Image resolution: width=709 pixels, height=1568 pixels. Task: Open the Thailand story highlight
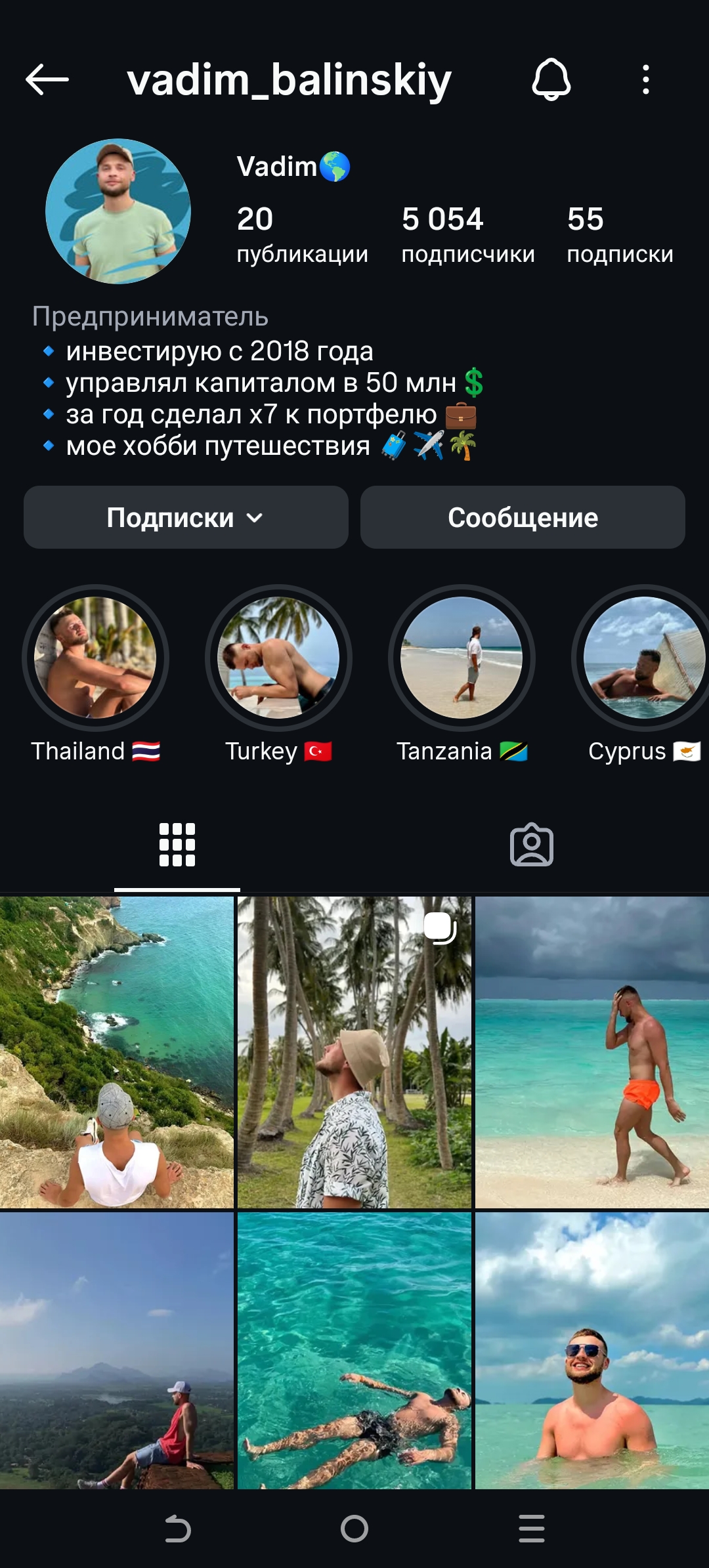click(95, 658)
